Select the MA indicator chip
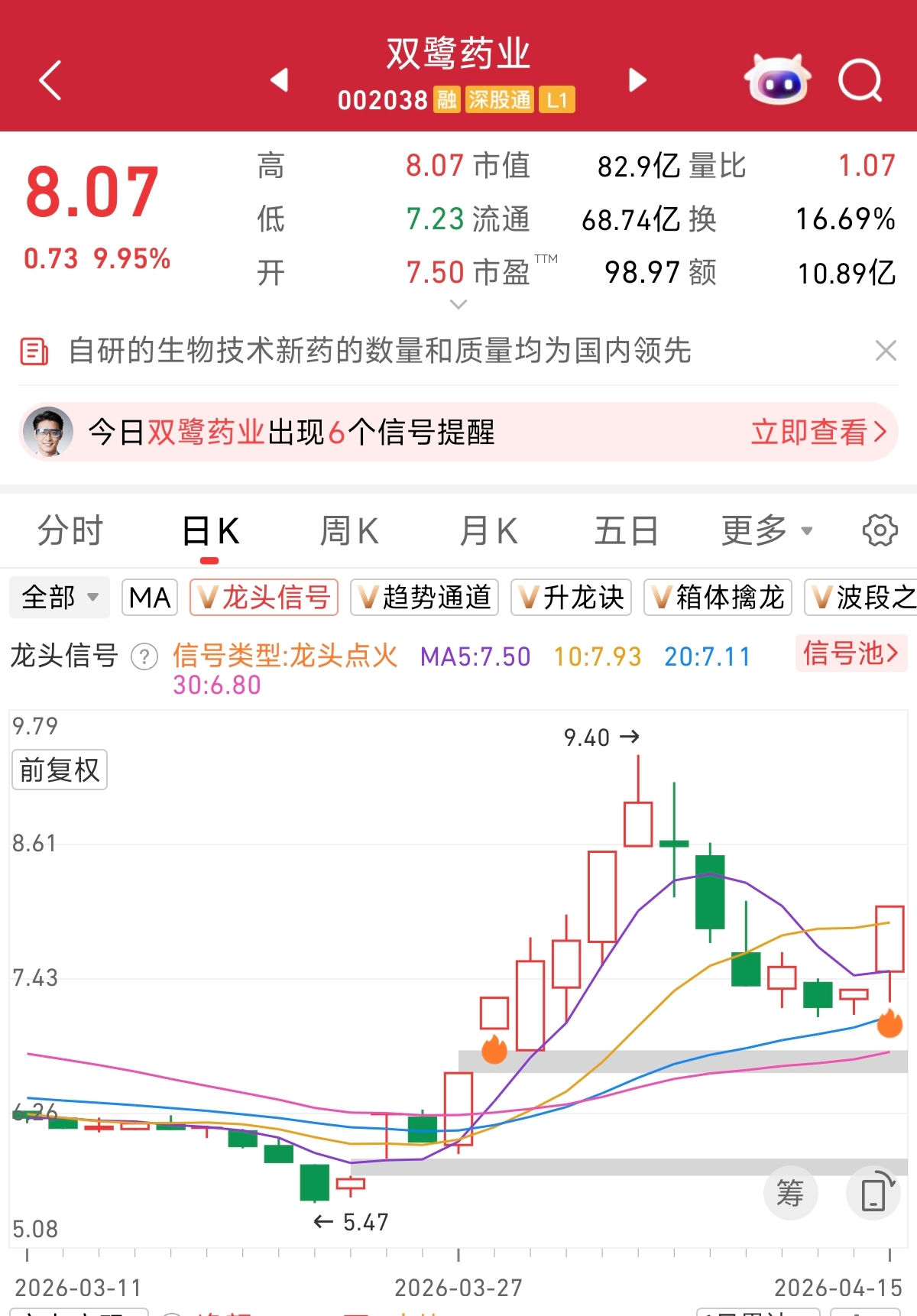 (x=150, y=598)
